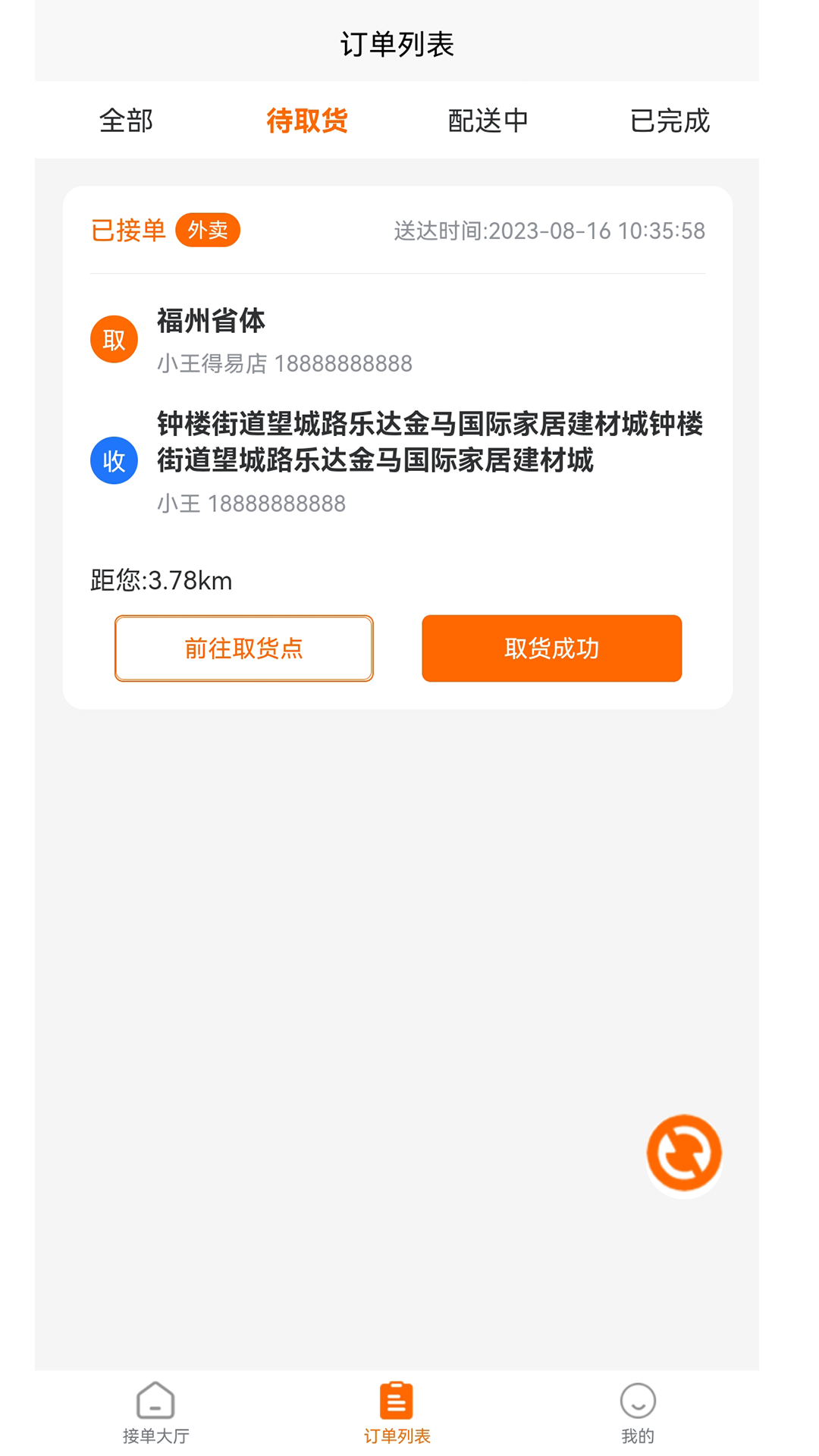
Task: Open the 我的 profile tab
Action: click(x=638, y=1412)
